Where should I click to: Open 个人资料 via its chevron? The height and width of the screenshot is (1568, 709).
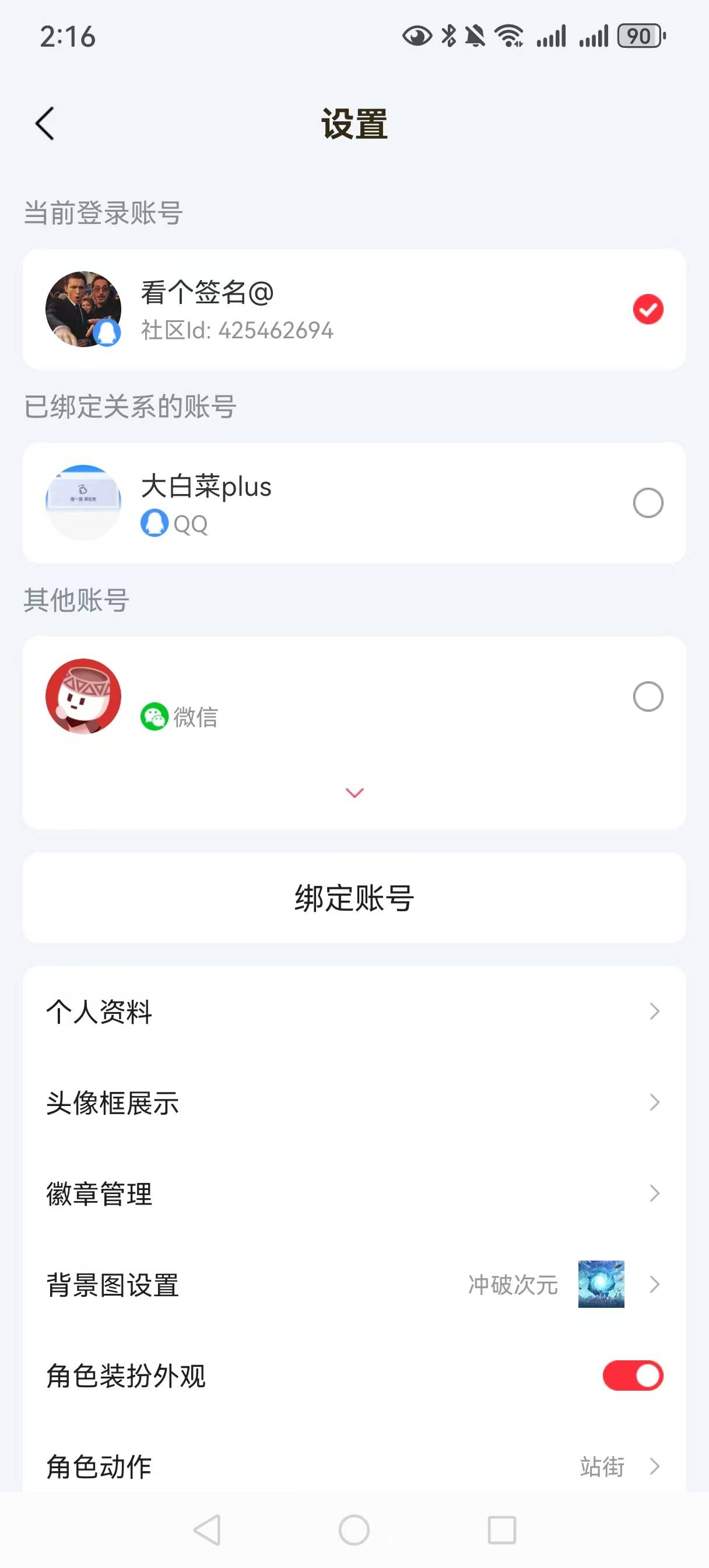(x=654, y=1012)
